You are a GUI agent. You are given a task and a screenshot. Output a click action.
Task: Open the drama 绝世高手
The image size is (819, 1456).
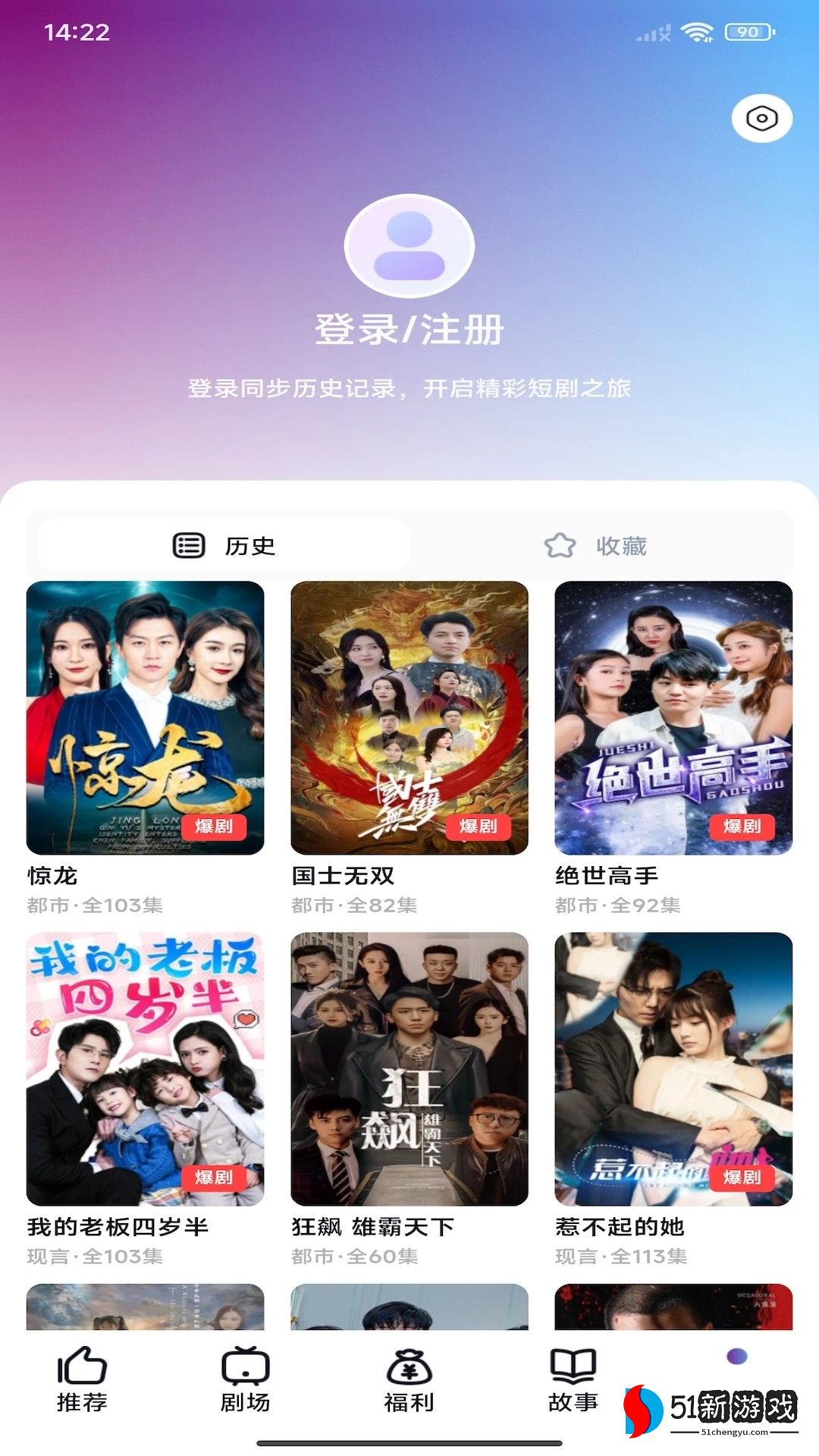click(673, 717)
